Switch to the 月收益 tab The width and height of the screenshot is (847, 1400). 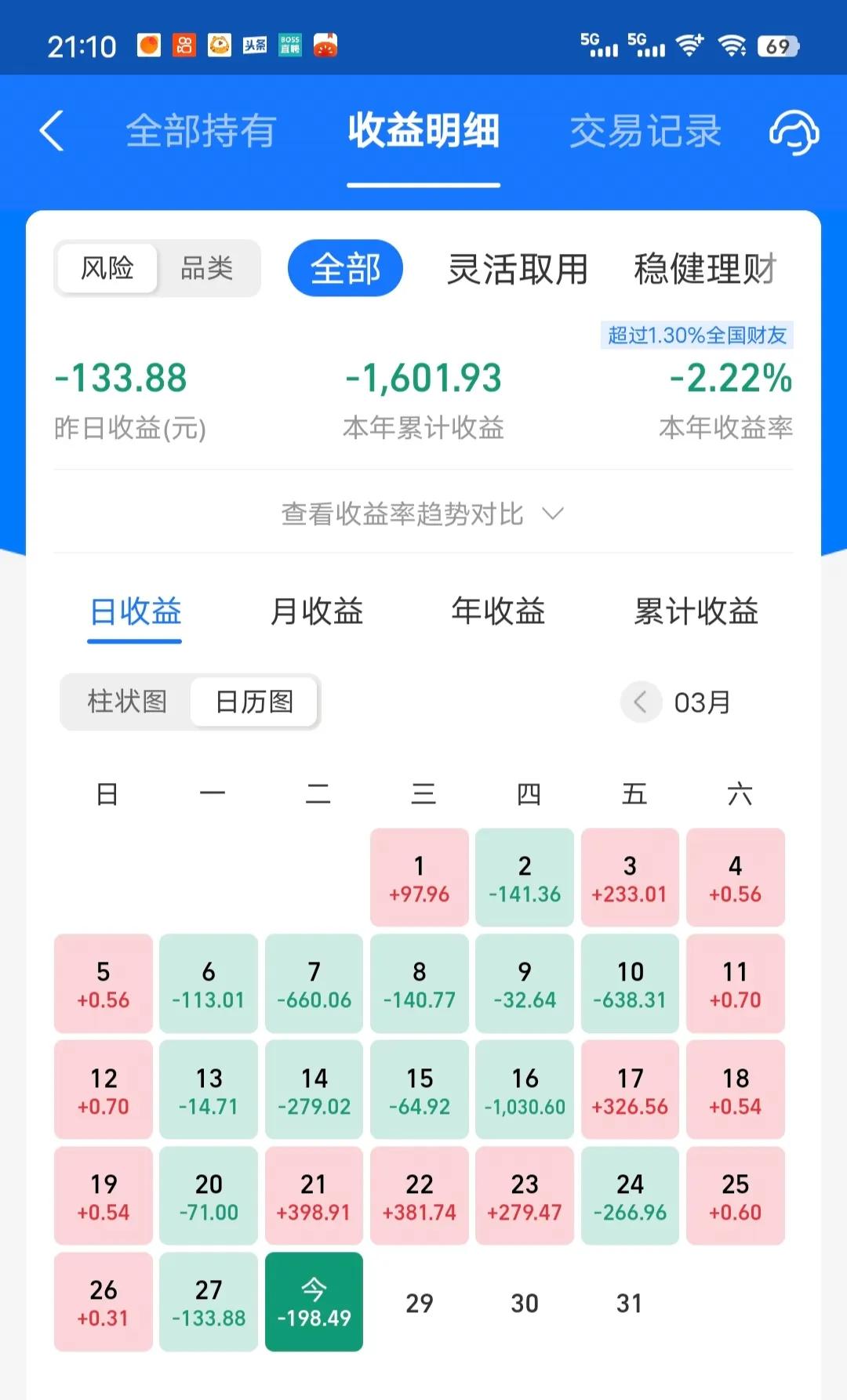pyautogui.click(x=317, y=611)
